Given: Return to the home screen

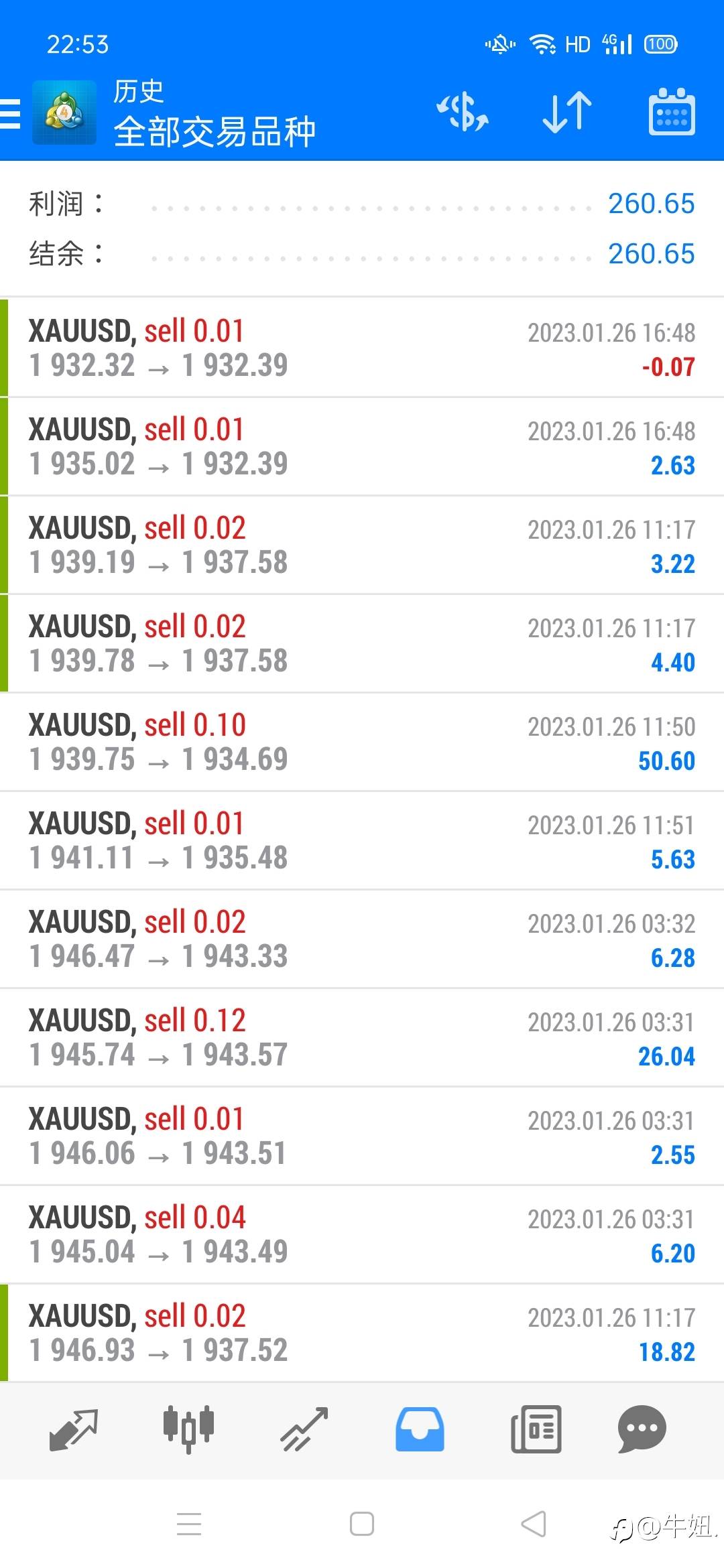Looking at the screenshot, I should [362, 1524].
